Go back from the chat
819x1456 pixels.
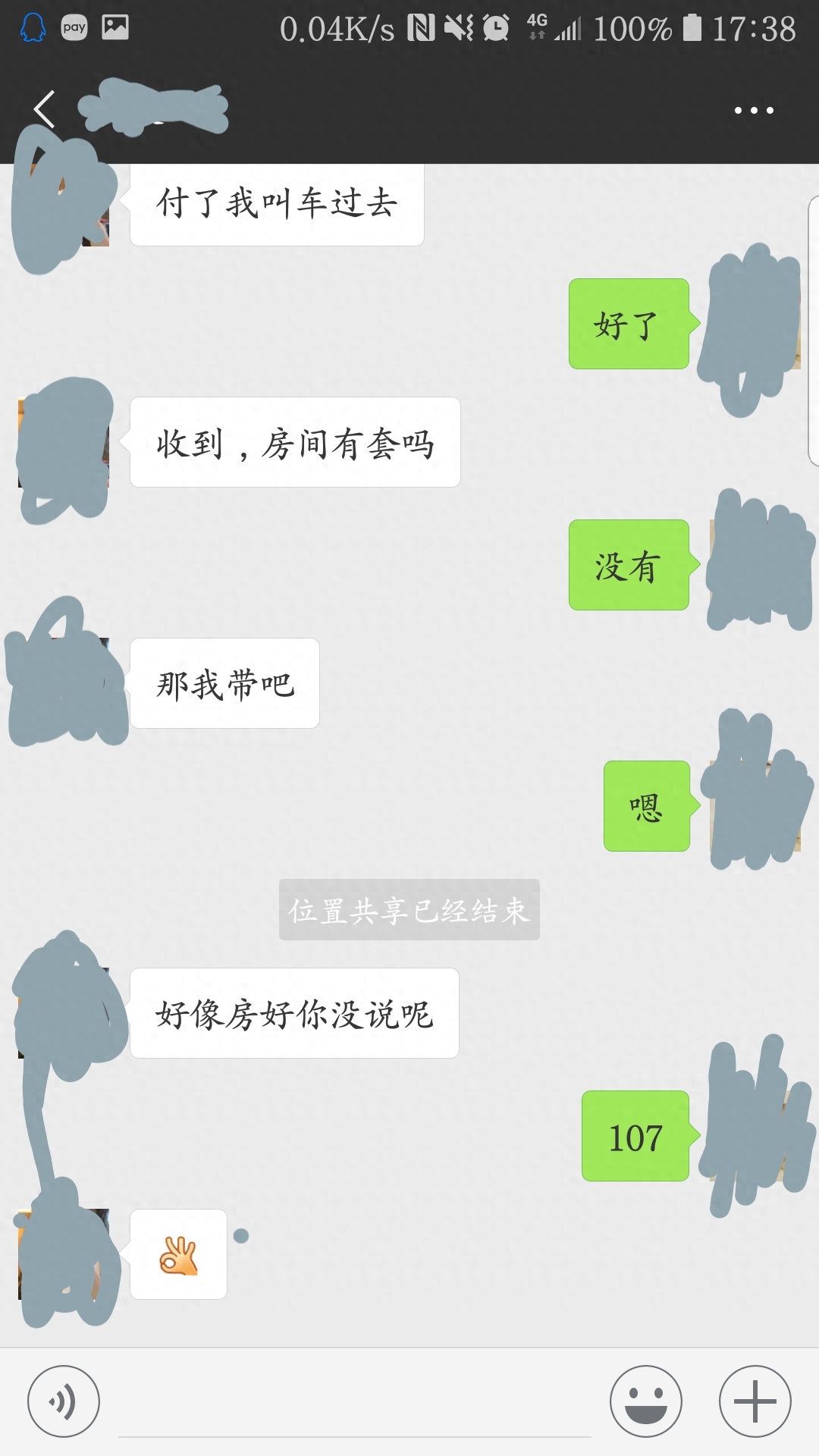(x=44, y=109)
